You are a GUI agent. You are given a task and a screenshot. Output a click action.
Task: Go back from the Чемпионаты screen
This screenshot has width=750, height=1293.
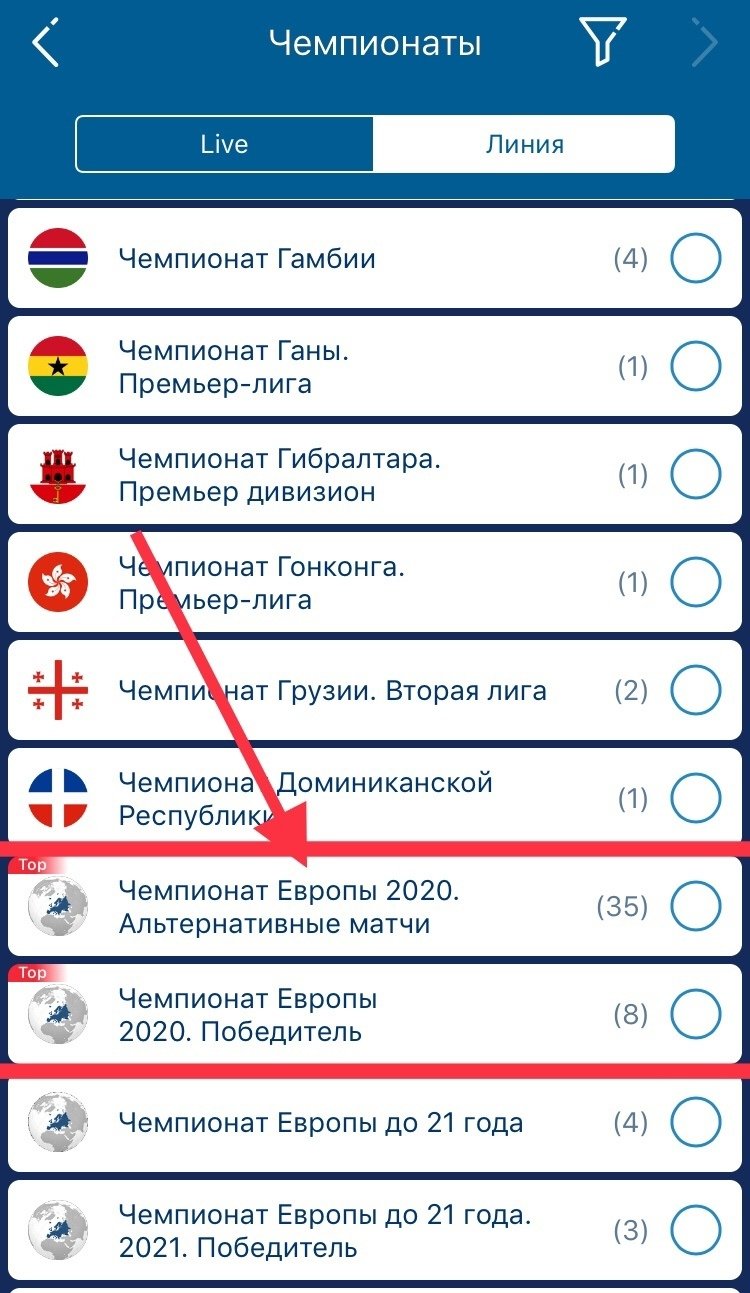point(45,45)
